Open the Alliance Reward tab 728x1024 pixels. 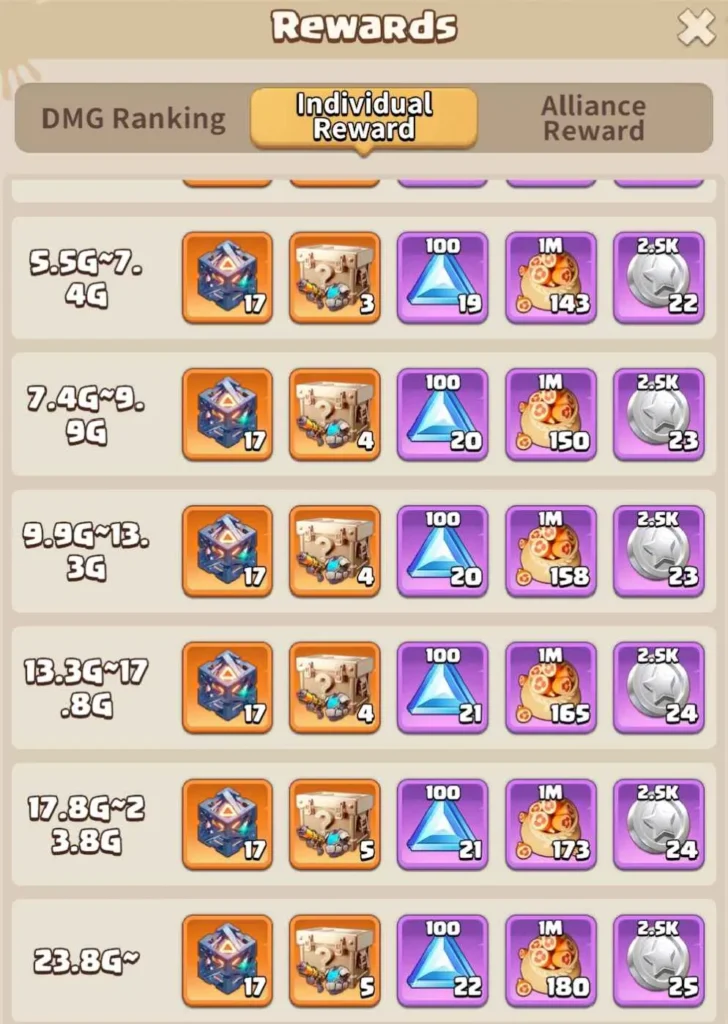click(x=593, y=118)
